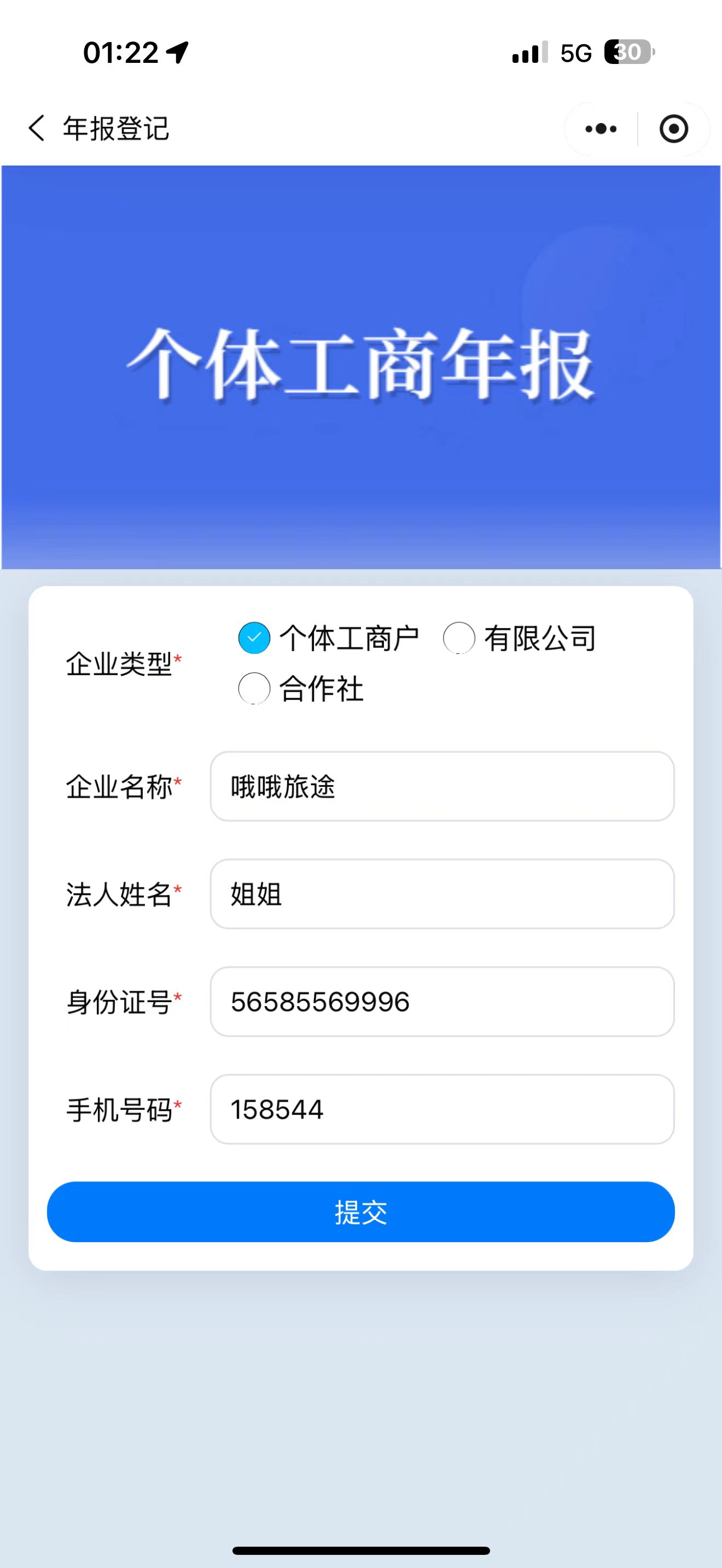Edit the 手机号码 field
722x1568 pixels.
442,1109
